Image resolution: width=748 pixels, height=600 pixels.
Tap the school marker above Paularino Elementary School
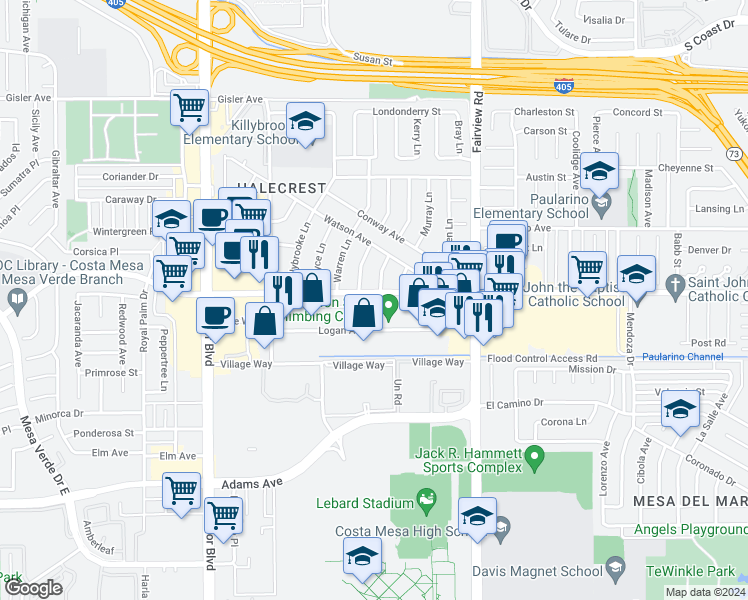coord(599,172)
